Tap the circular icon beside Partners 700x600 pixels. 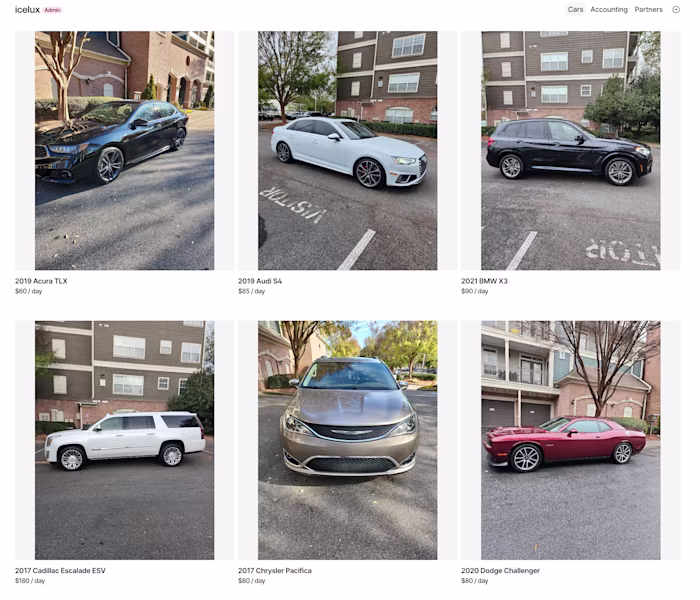click(x=676, y=10)
